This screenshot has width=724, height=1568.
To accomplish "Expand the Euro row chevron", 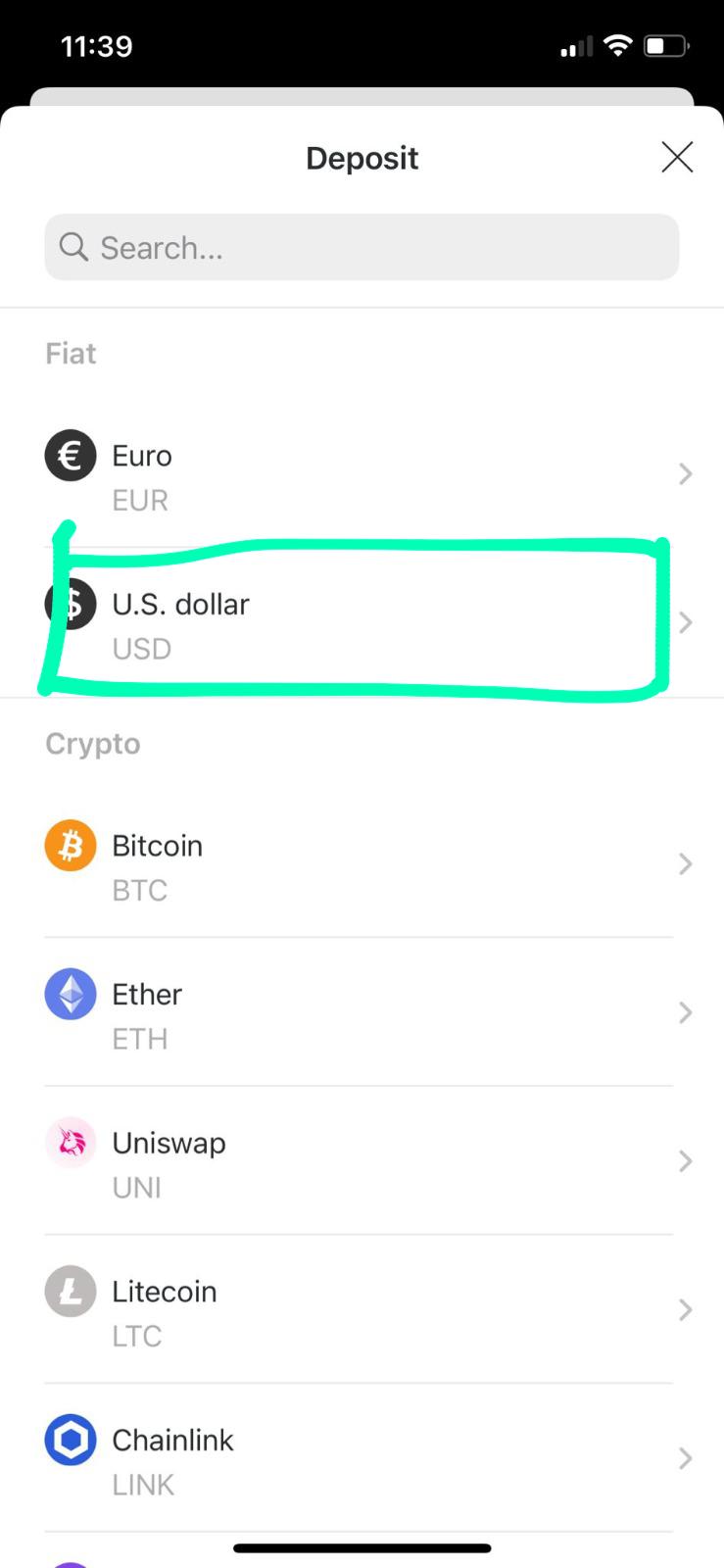I will [685, 473].
